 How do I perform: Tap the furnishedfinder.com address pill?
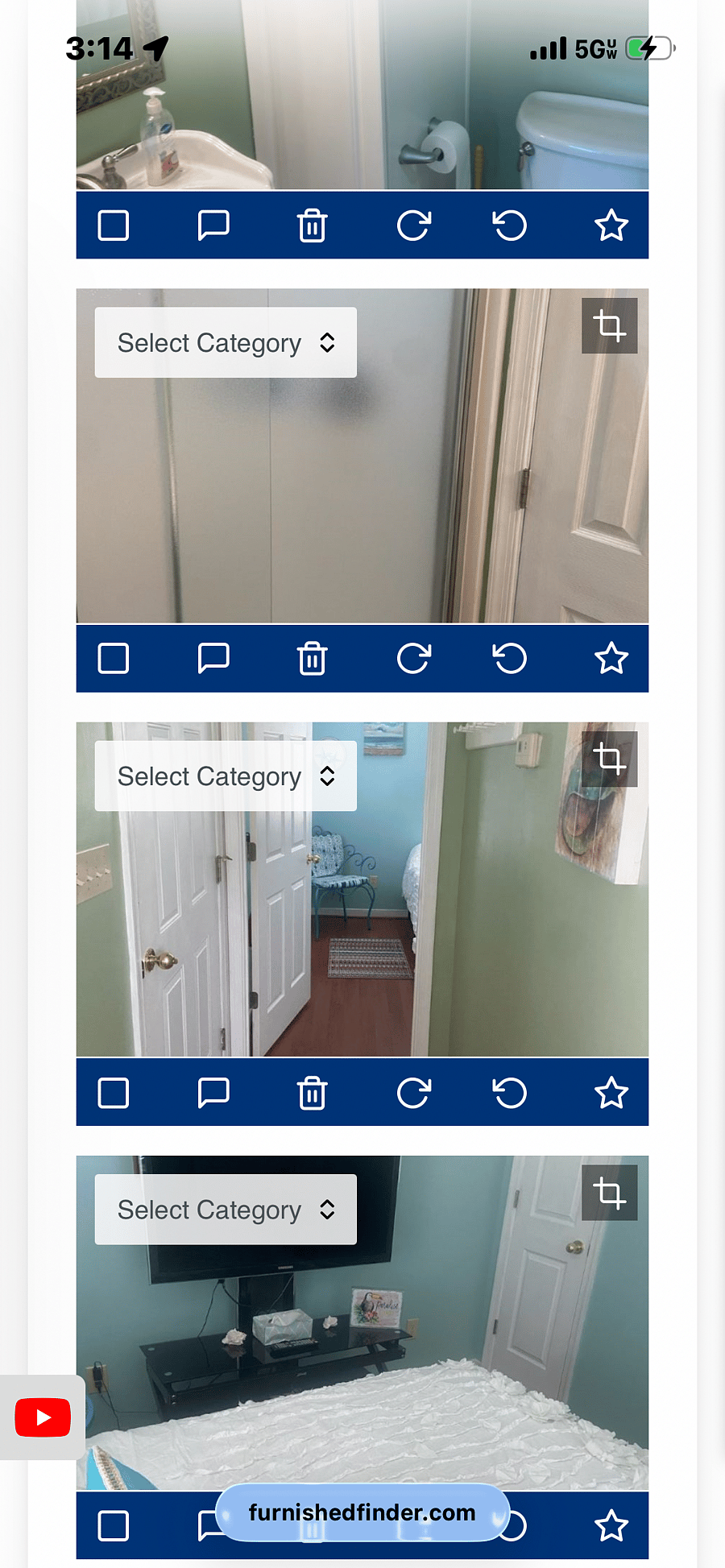pyautogui.click(x=362, y=1512)
